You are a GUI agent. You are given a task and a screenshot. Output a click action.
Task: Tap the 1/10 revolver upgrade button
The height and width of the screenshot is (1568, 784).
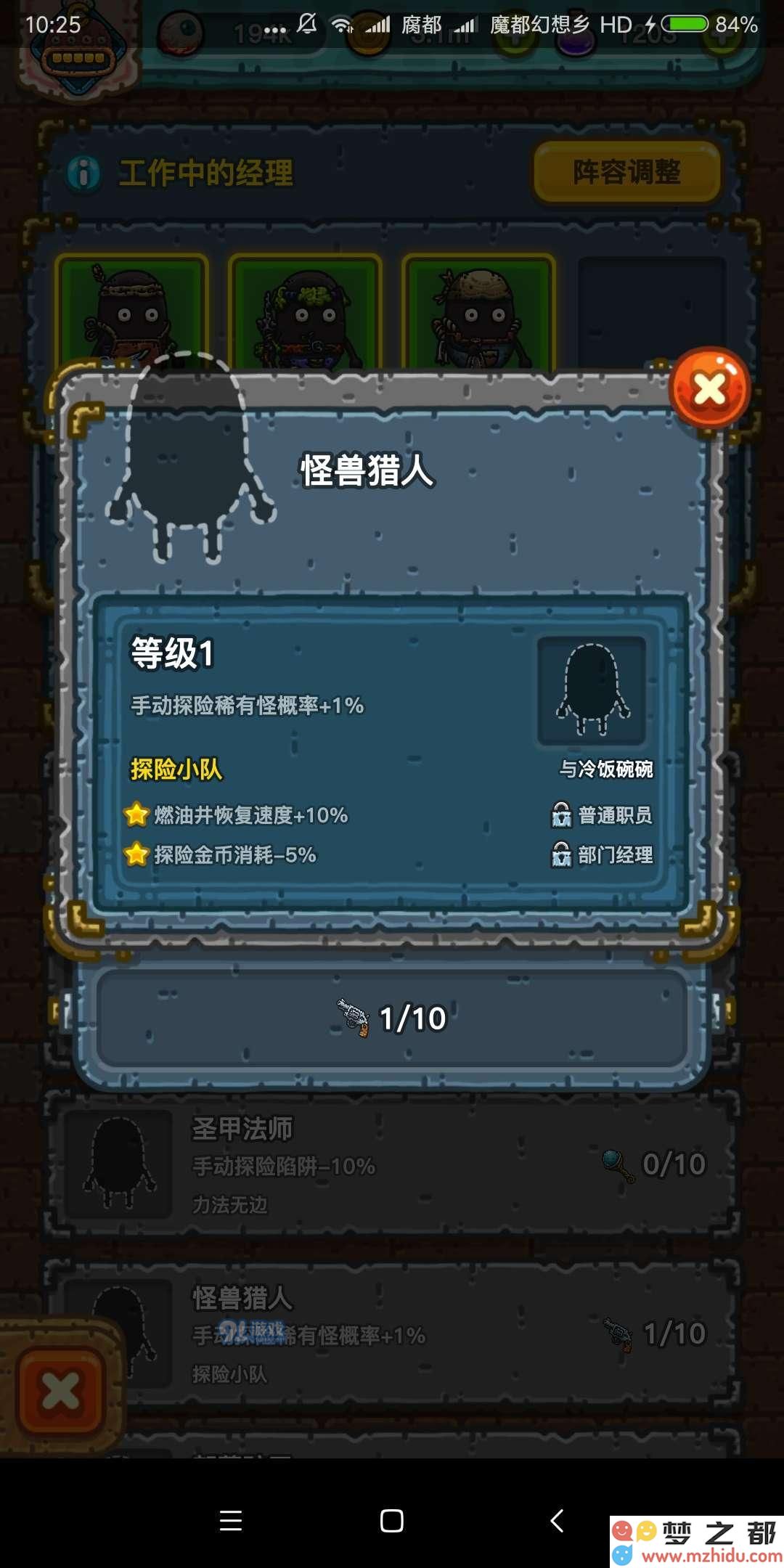(392, 1018)
